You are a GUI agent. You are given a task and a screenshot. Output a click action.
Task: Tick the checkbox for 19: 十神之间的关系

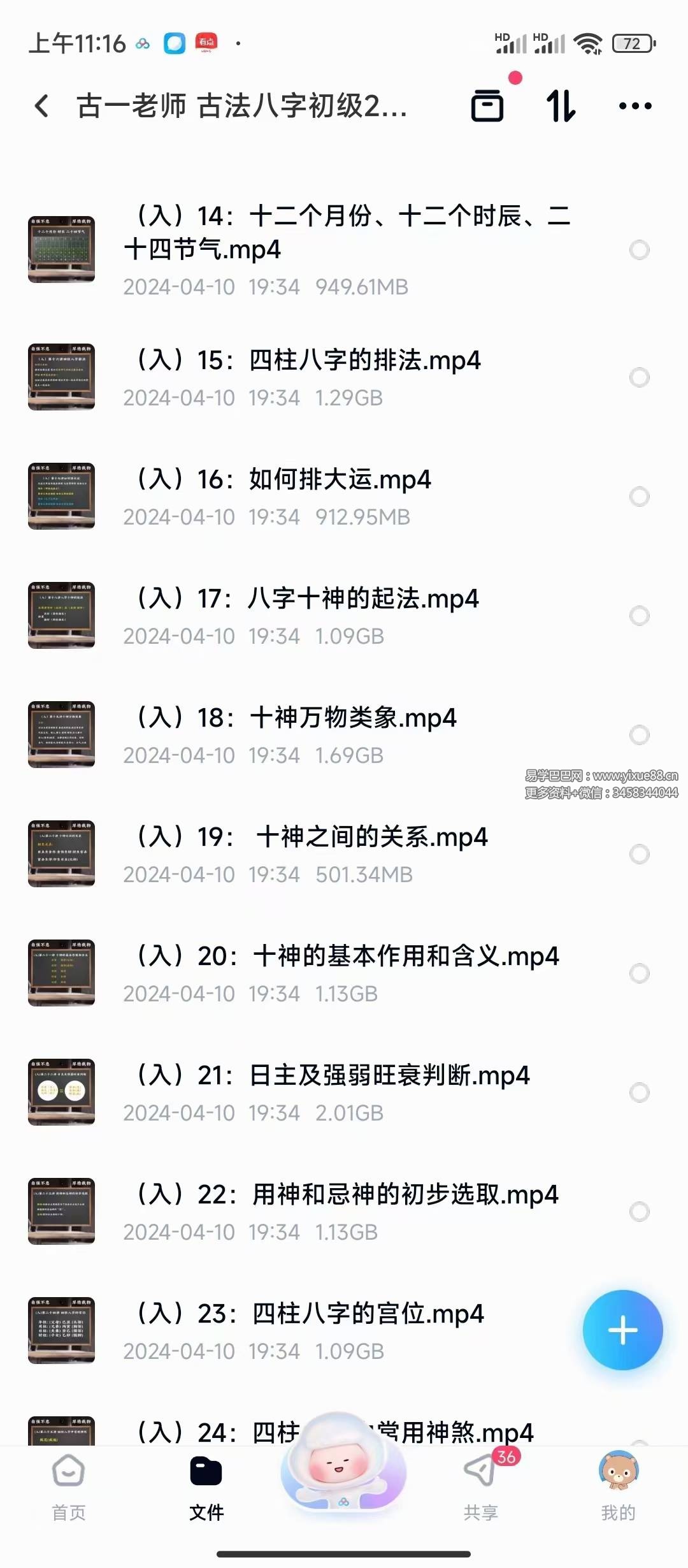(640, 854)
